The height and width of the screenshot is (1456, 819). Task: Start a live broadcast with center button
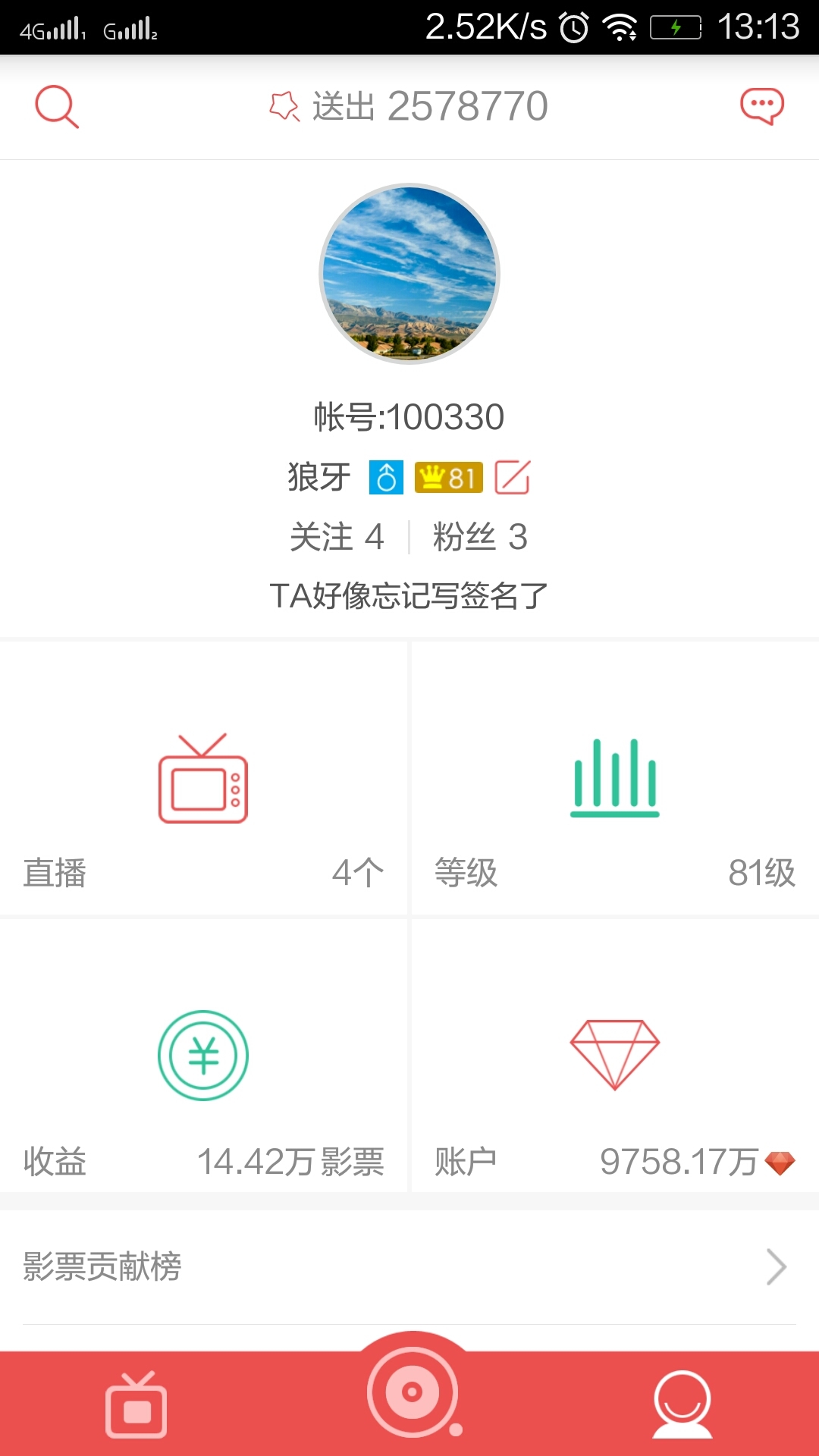click(413, 1392)
